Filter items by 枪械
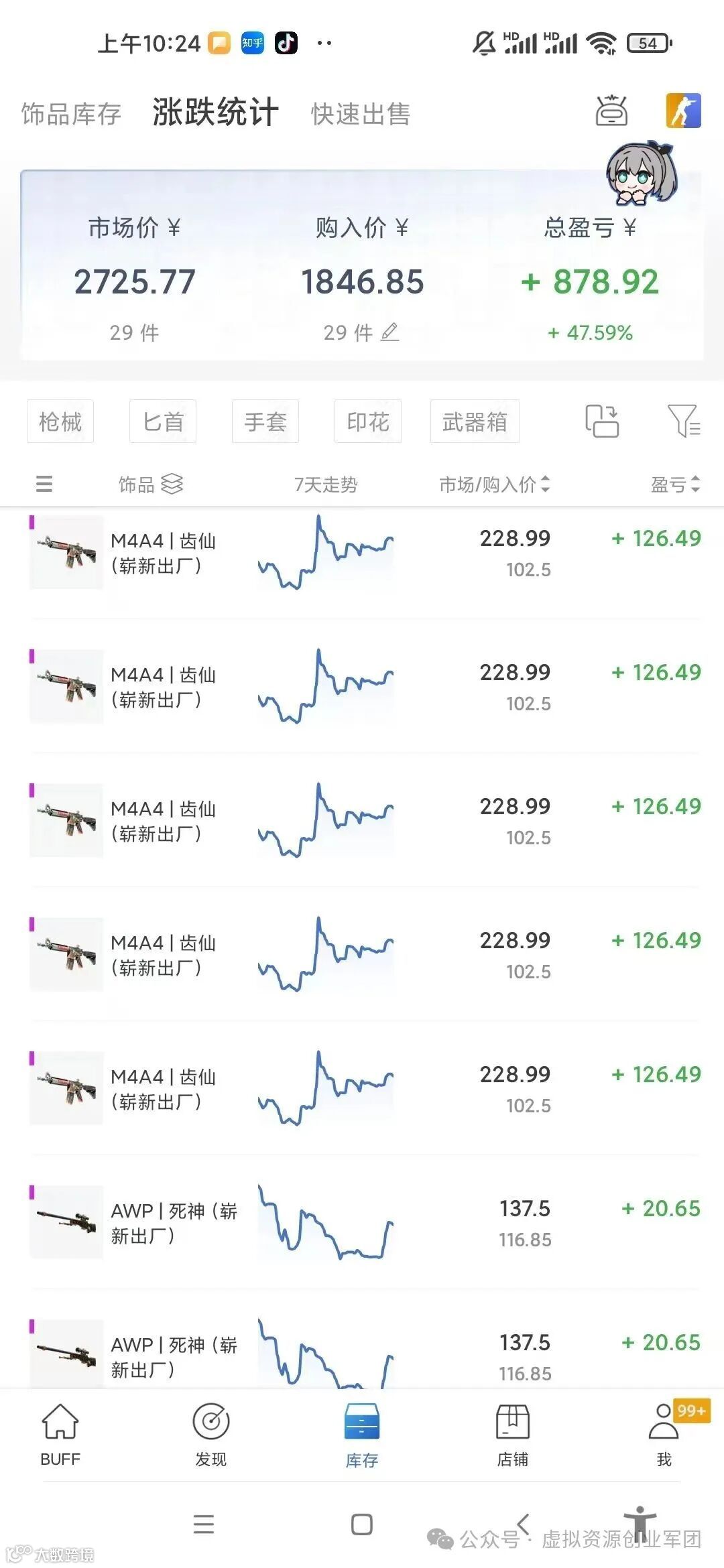 [x=60, y=421]
